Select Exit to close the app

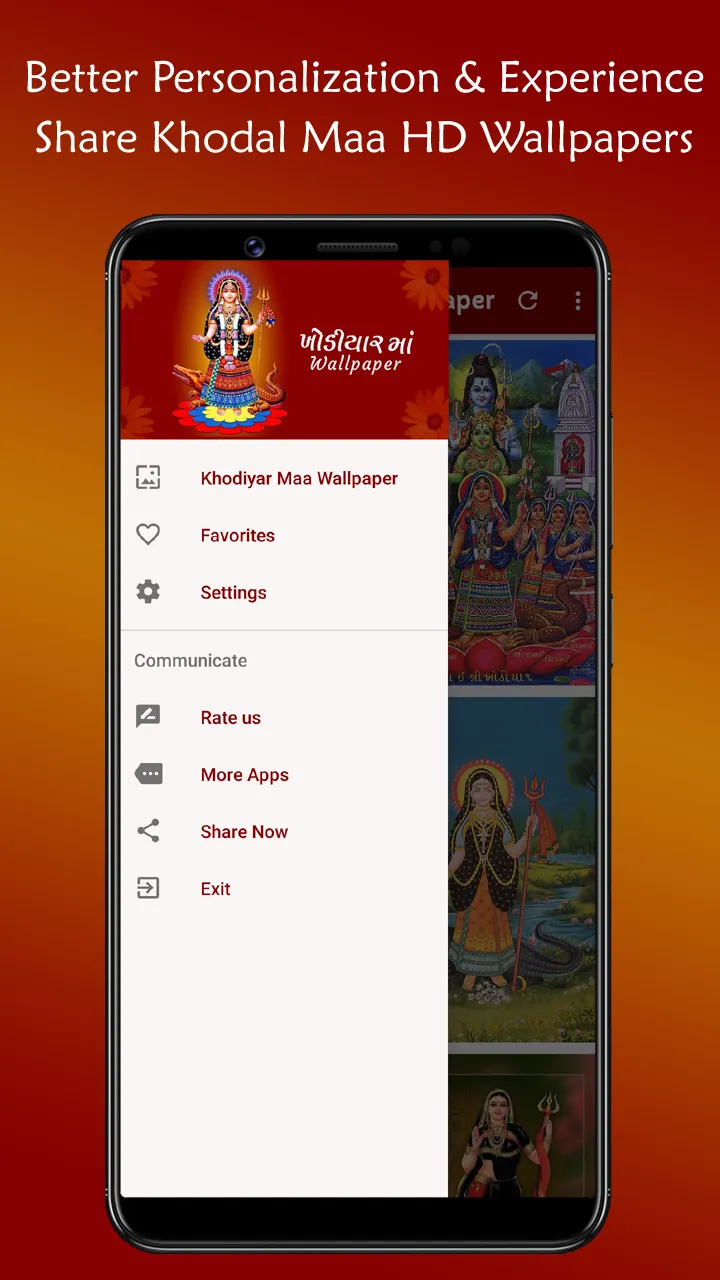click(x=215, y=888)
